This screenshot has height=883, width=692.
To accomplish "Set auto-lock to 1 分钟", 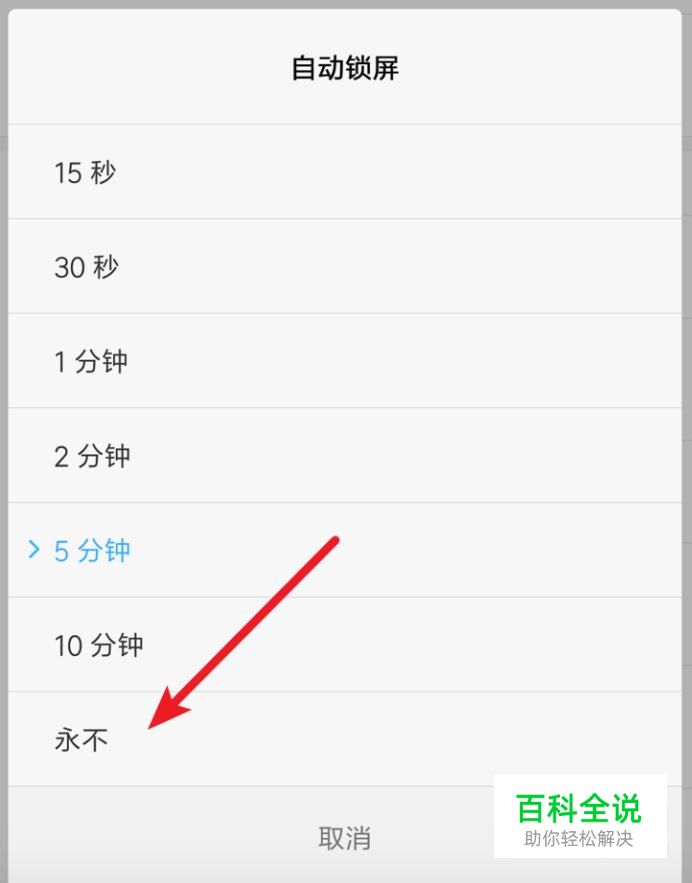I will pos(91,361).
